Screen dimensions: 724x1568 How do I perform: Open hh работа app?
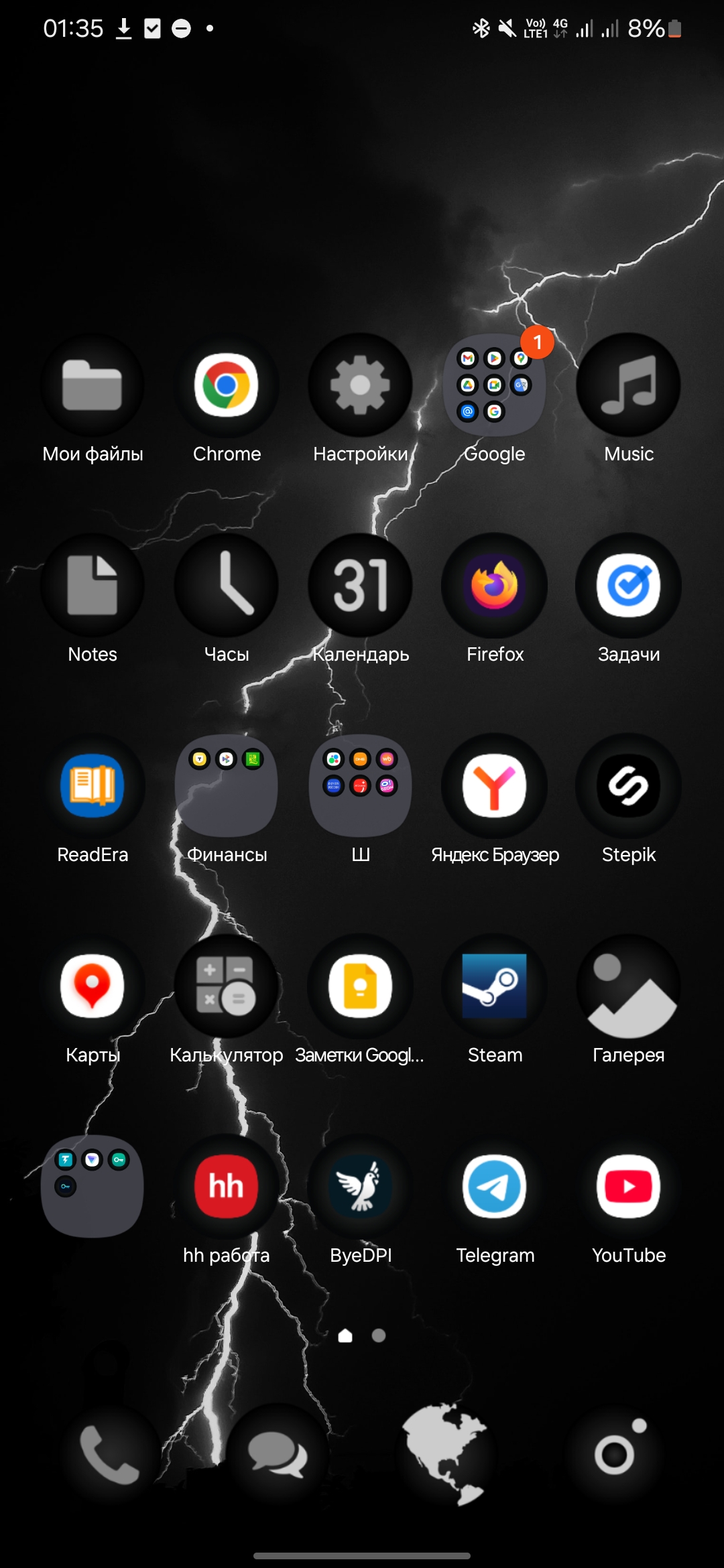click(227, 1186)
